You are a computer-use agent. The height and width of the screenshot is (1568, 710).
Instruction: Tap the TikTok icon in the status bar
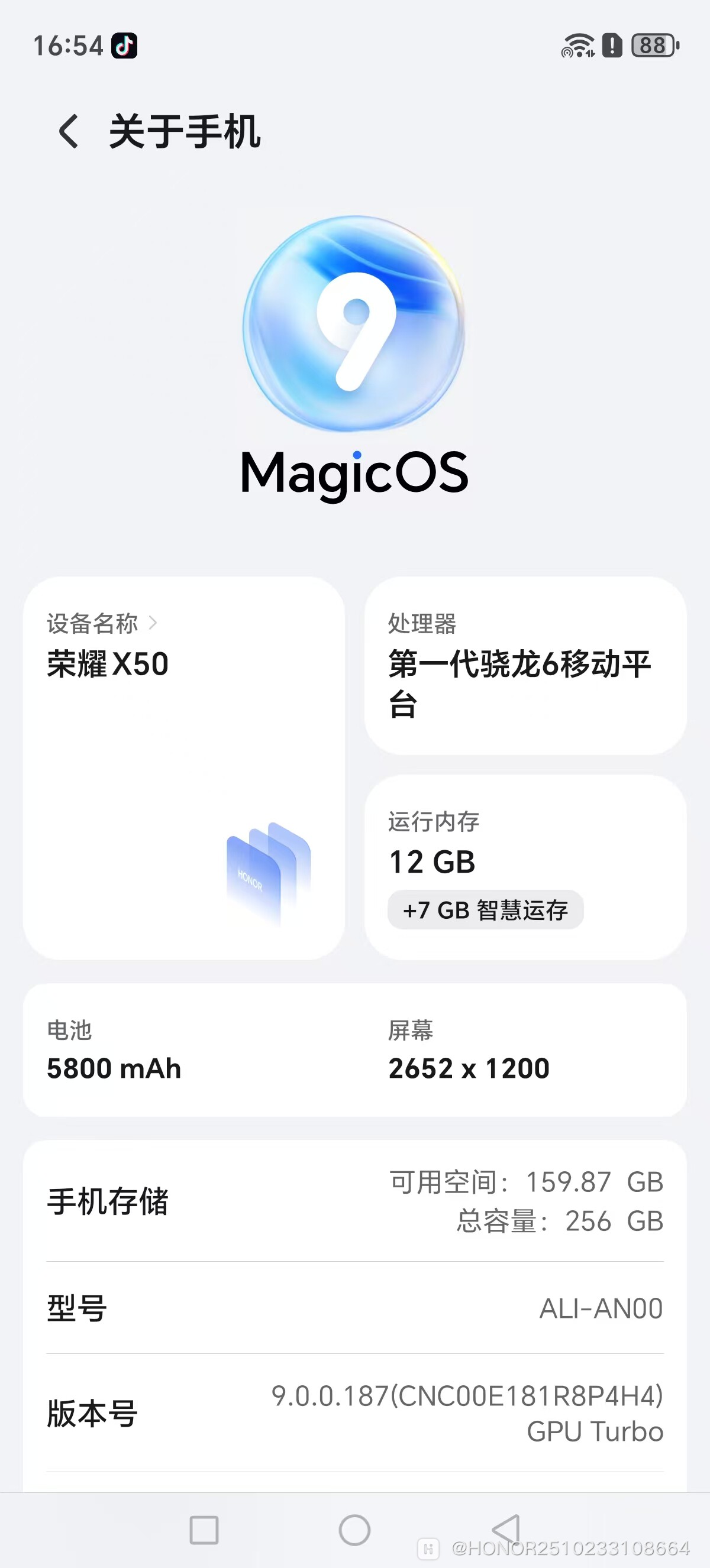(124, 46)
